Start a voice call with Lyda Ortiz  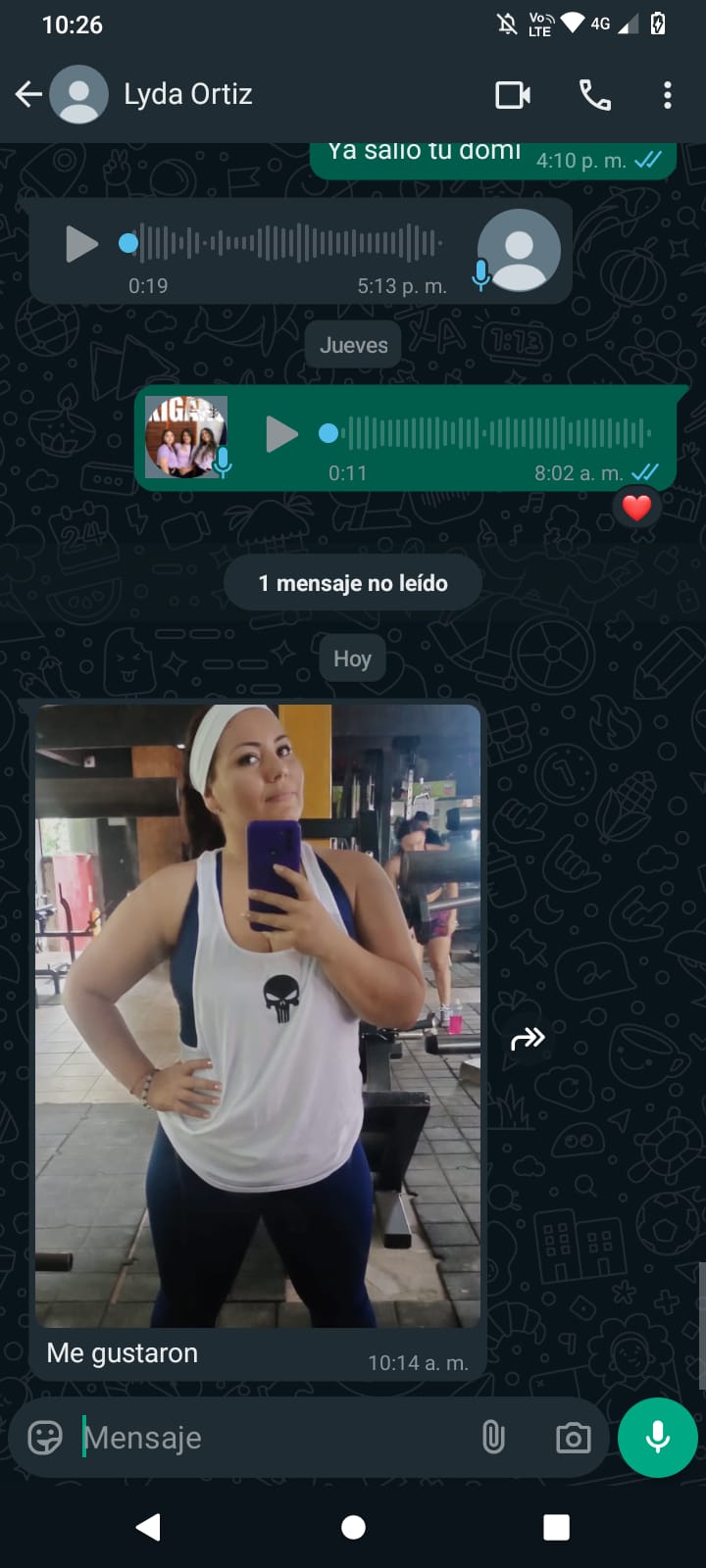click(x=594, y=95)
